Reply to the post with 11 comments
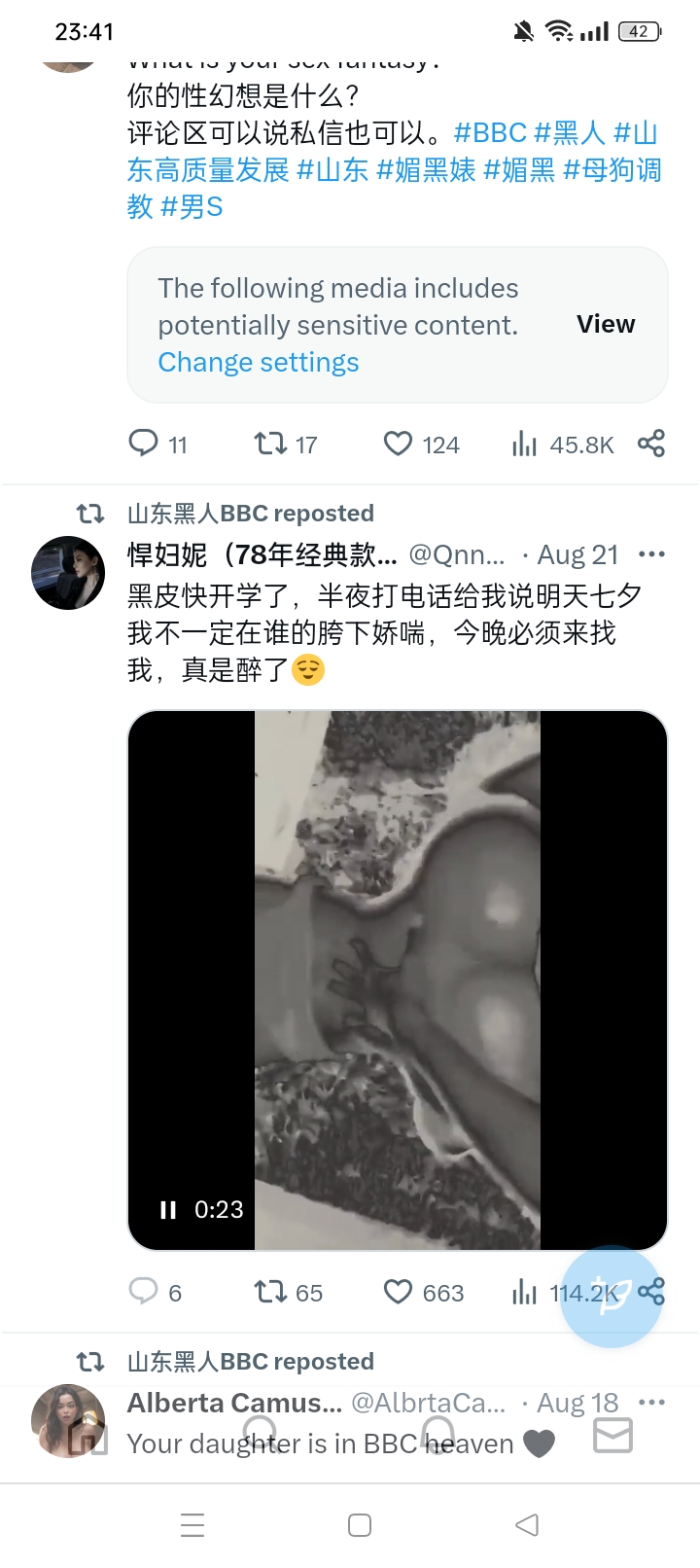This screenshot has height=1568, width=700. (144, 444)
